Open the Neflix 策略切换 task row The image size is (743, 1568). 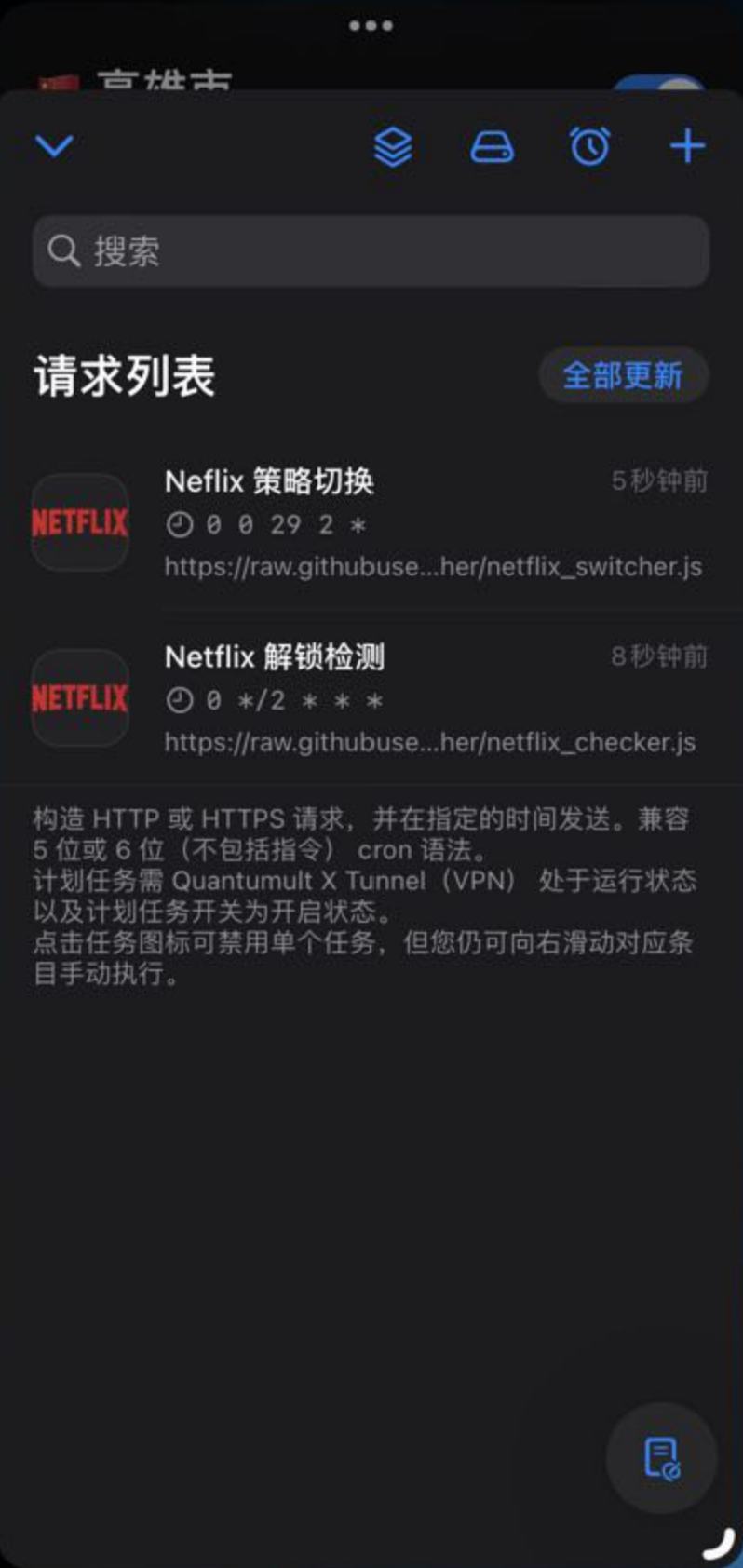[433, 522]
